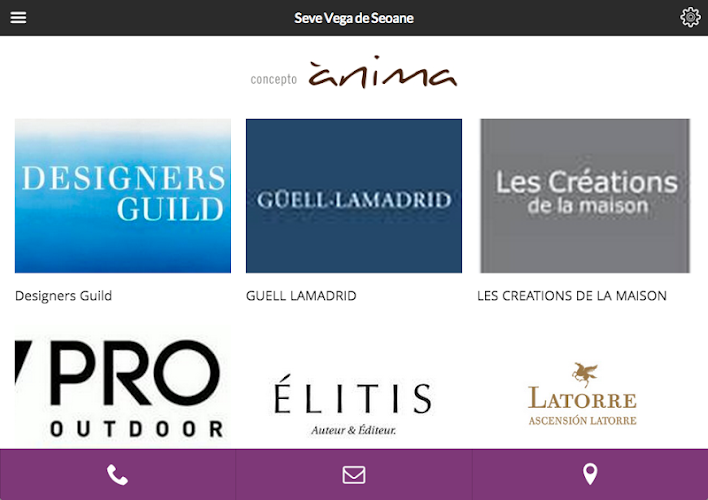Open the settings gear

click(x=690, y=18)
